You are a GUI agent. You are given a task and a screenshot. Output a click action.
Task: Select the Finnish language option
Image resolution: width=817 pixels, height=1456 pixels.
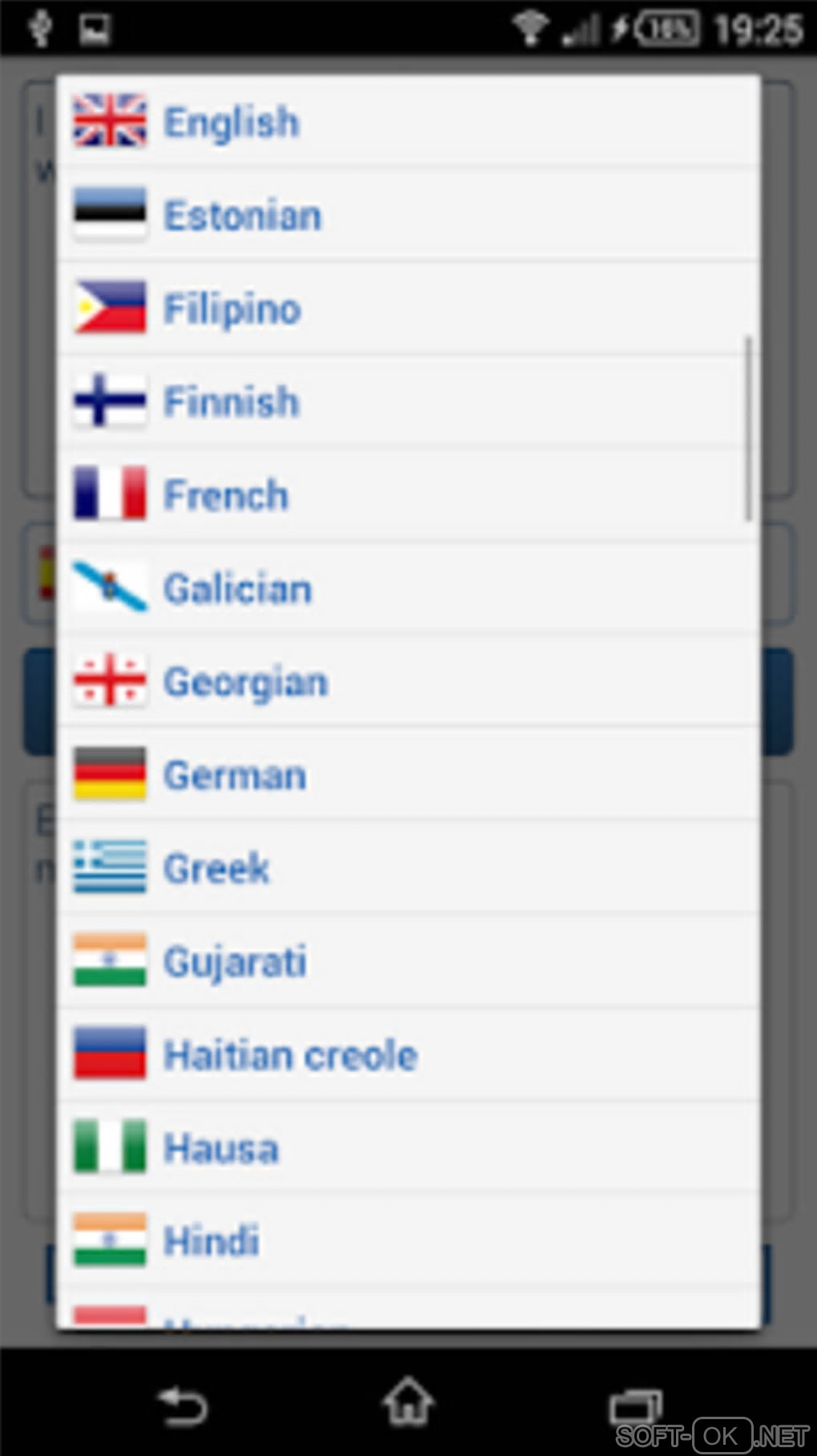tap(231, 401)
